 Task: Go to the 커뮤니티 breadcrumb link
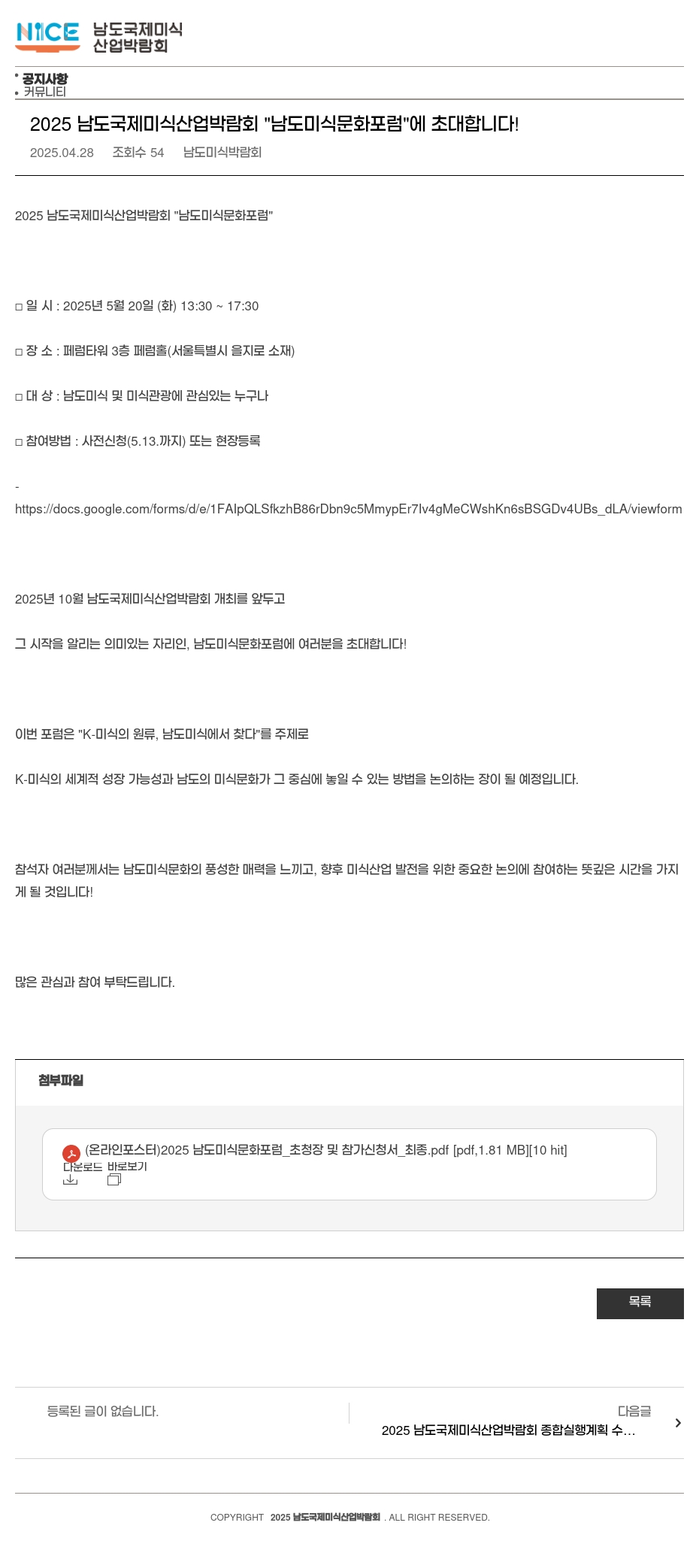pyautogui.click(x=45, y=92)
